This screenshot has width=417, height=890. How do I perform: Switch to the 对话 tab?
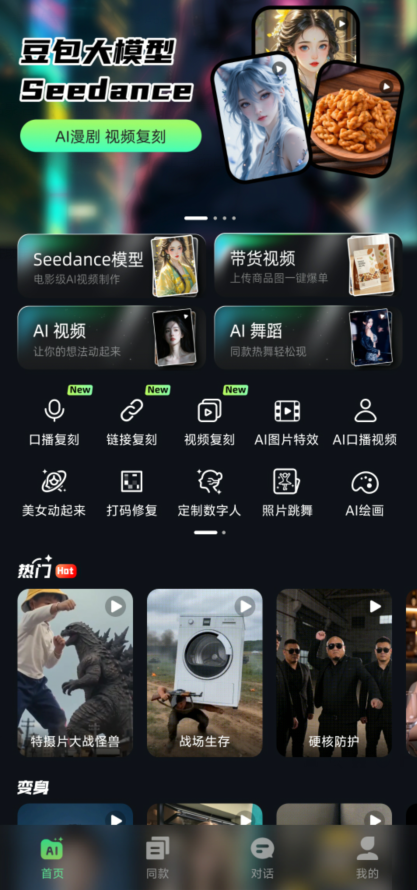262,857
